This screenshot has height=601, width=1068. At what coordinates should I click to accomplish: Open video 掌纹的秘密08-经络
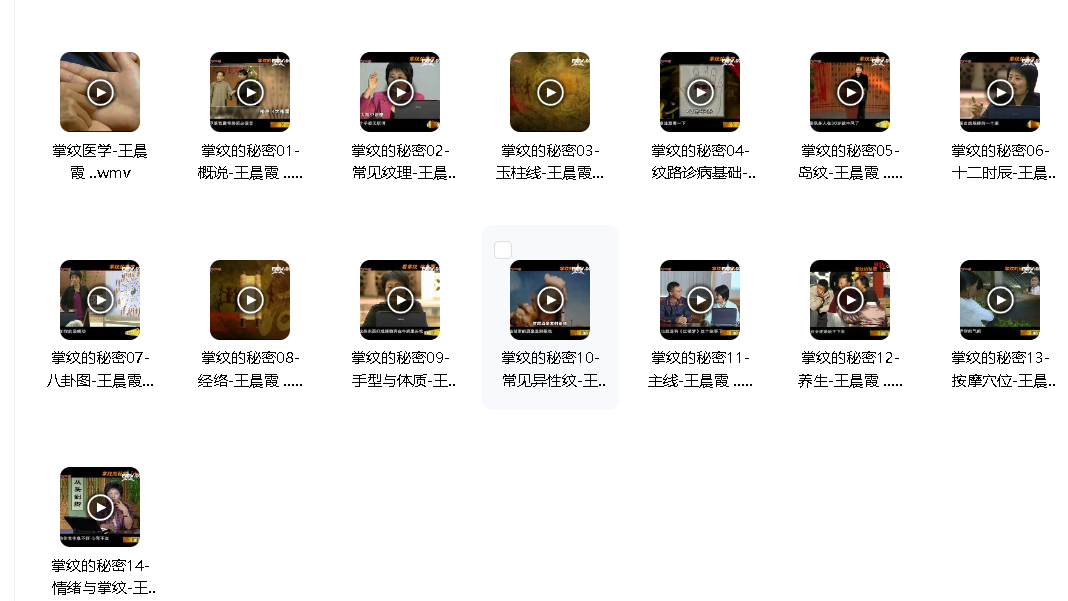tap(250, 299)
